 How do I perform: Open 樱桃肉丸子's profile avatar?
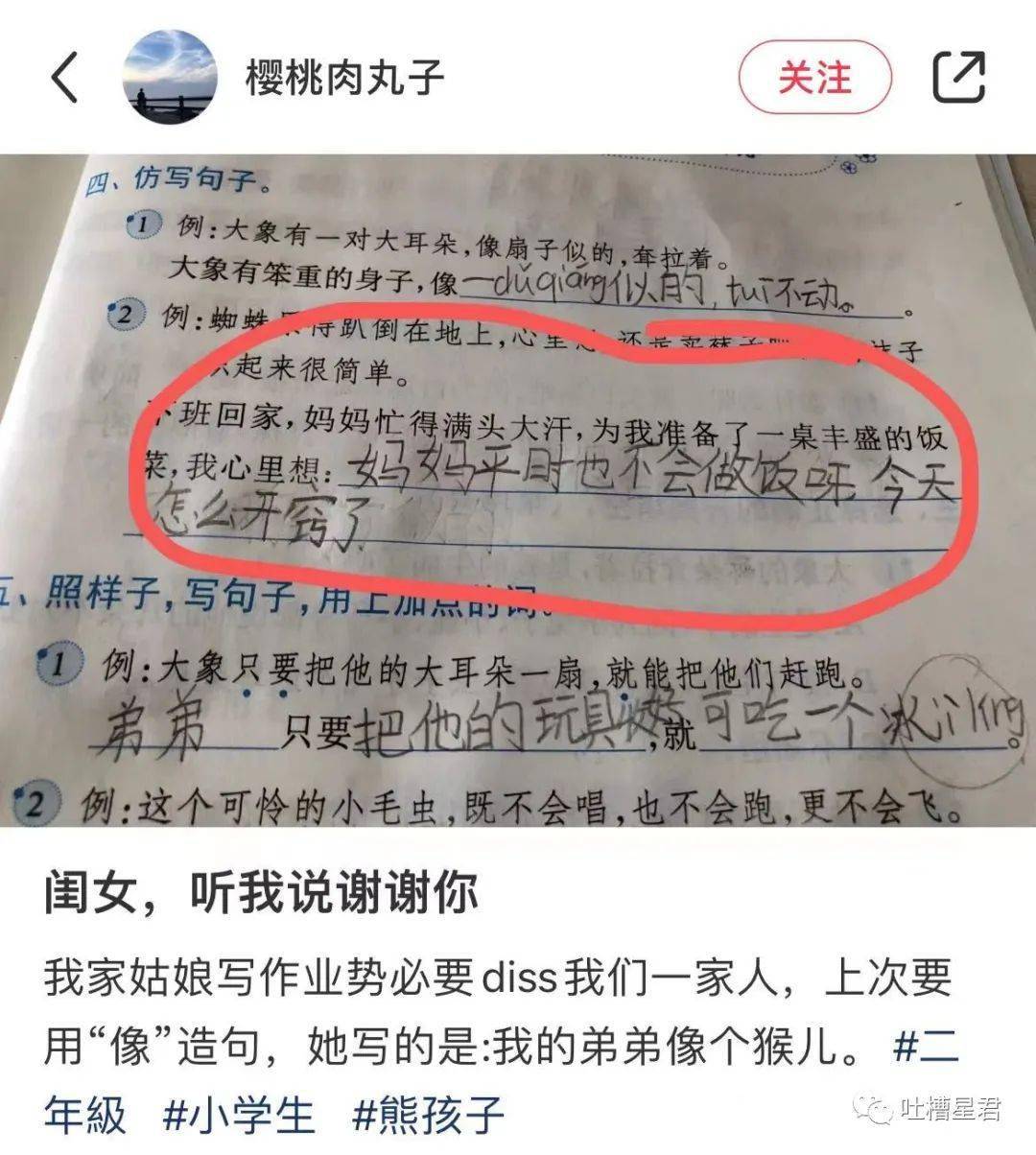170,78
